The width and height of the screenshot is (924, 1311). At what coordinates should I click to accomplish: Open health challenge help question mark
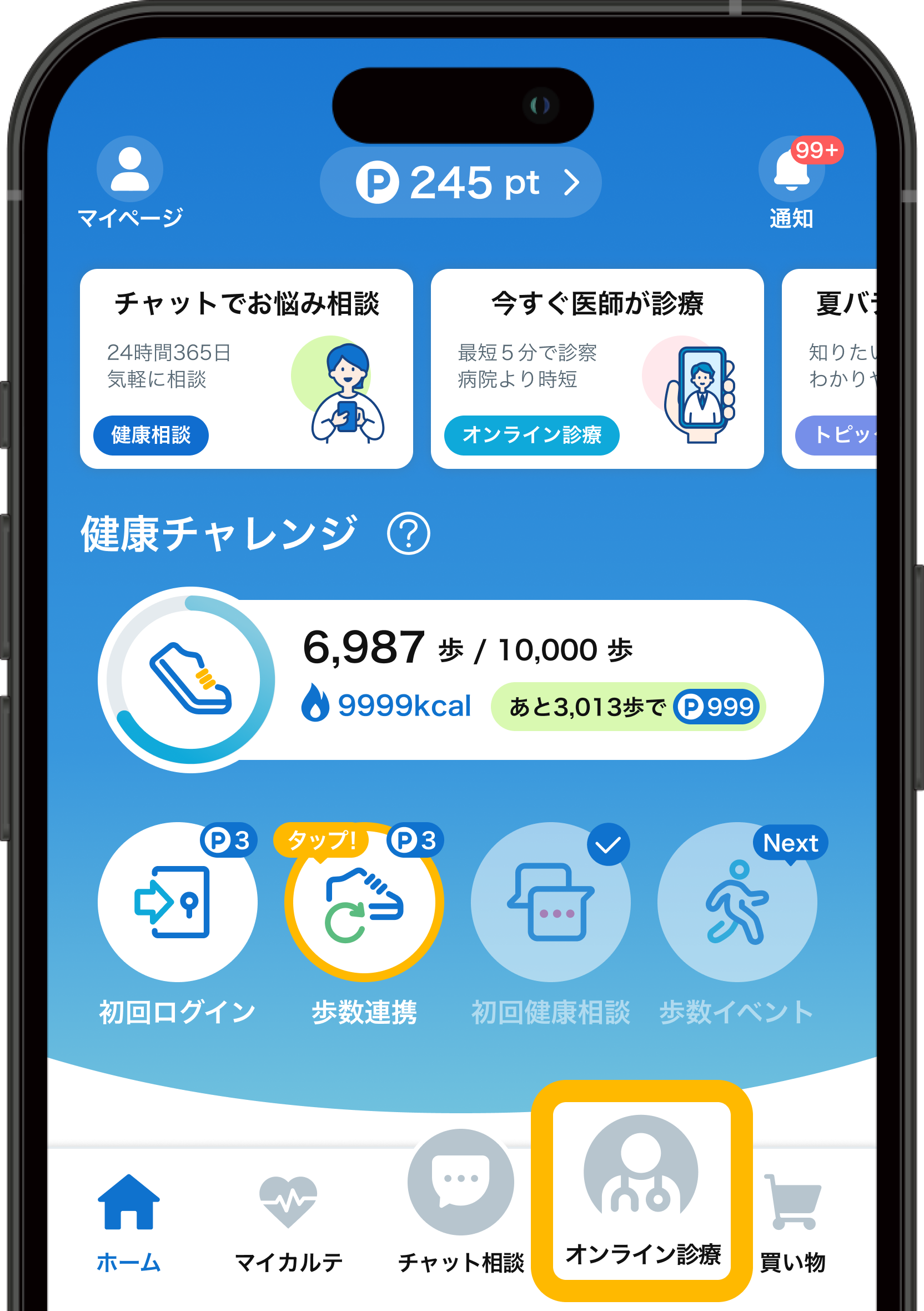(x=409, y=533)
